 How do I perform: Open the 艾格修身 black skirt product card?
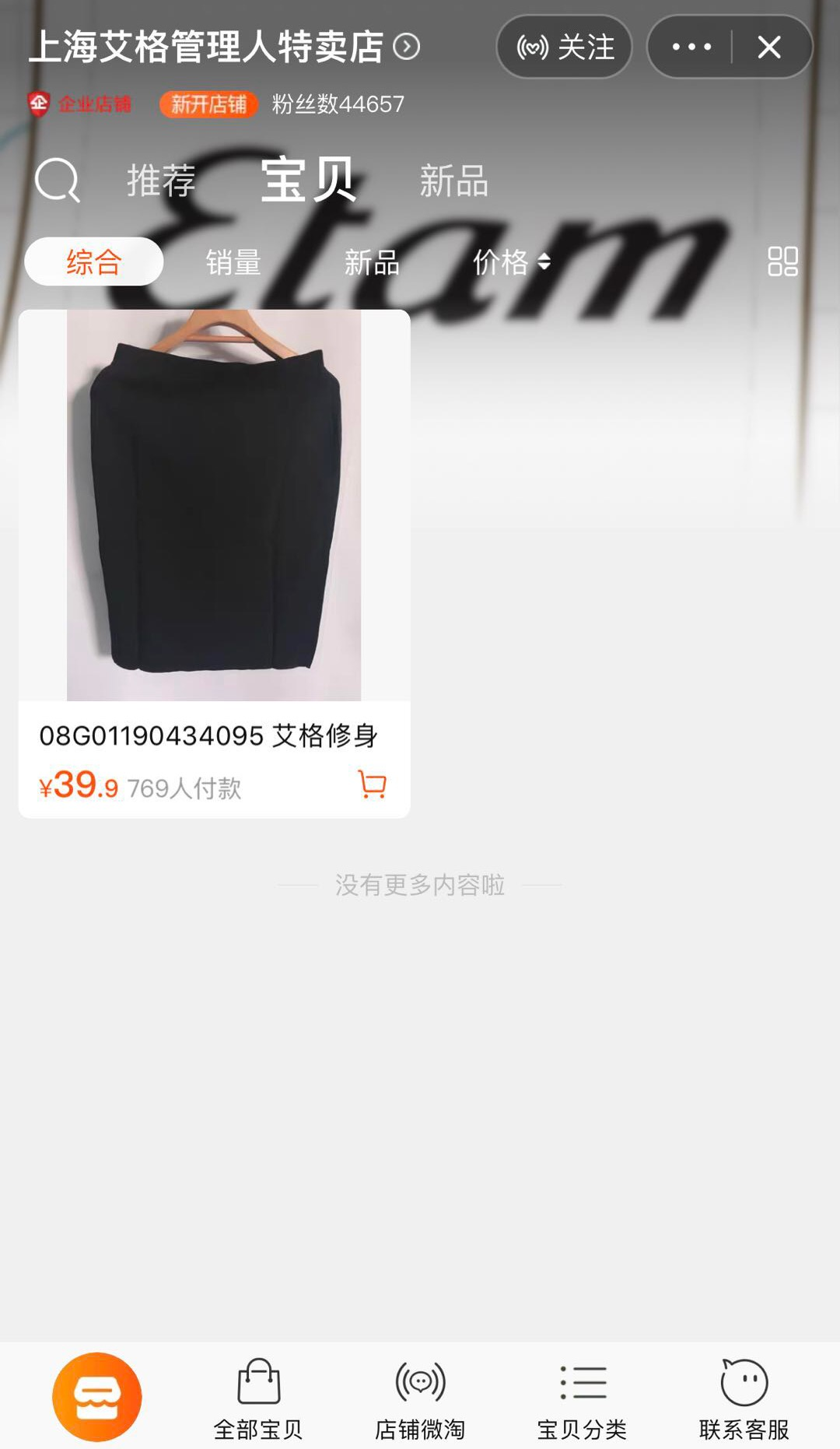click(214, 506)
